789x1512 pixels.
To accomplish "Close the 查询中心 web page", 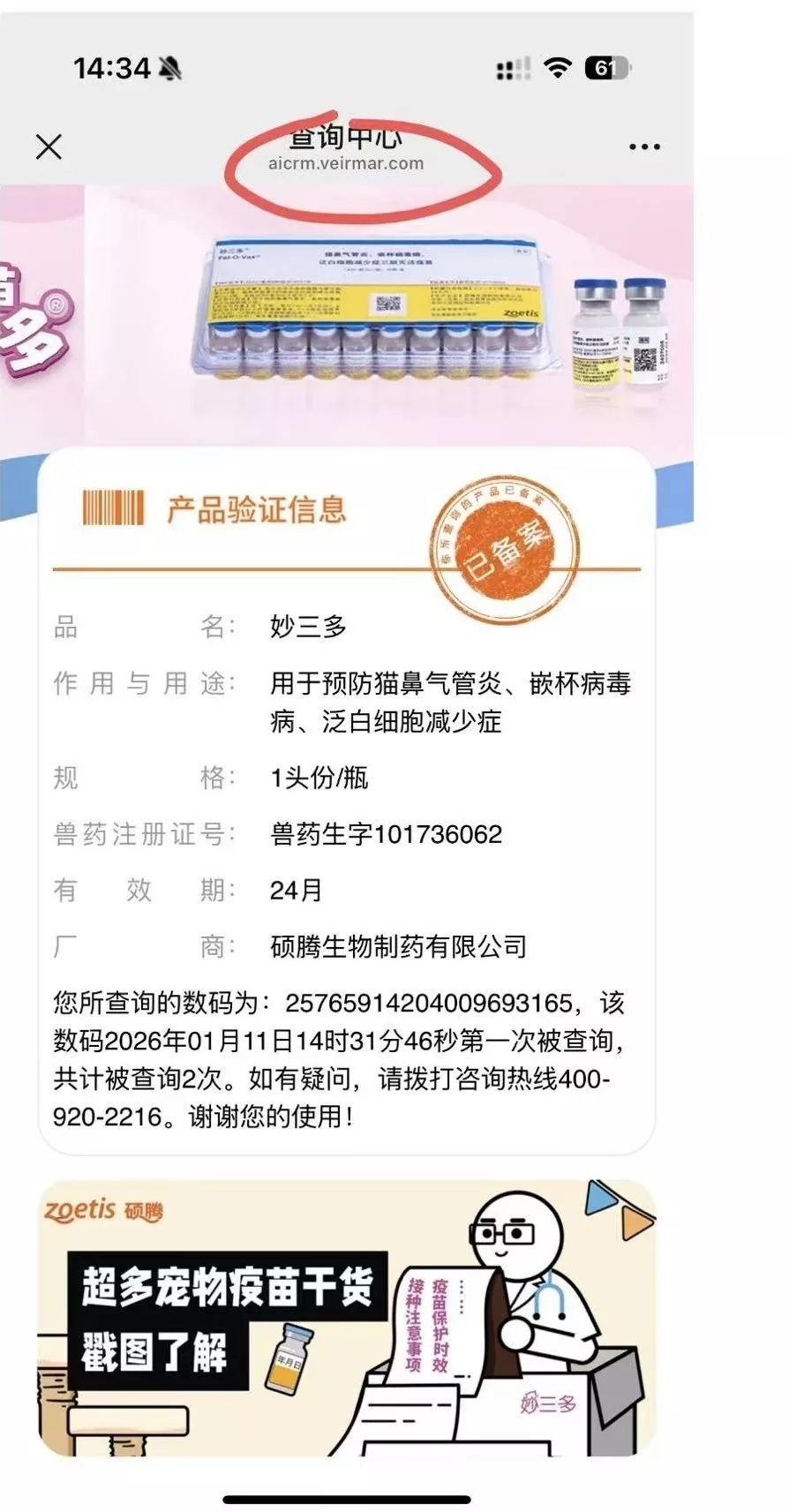I will tap(49, 147).
